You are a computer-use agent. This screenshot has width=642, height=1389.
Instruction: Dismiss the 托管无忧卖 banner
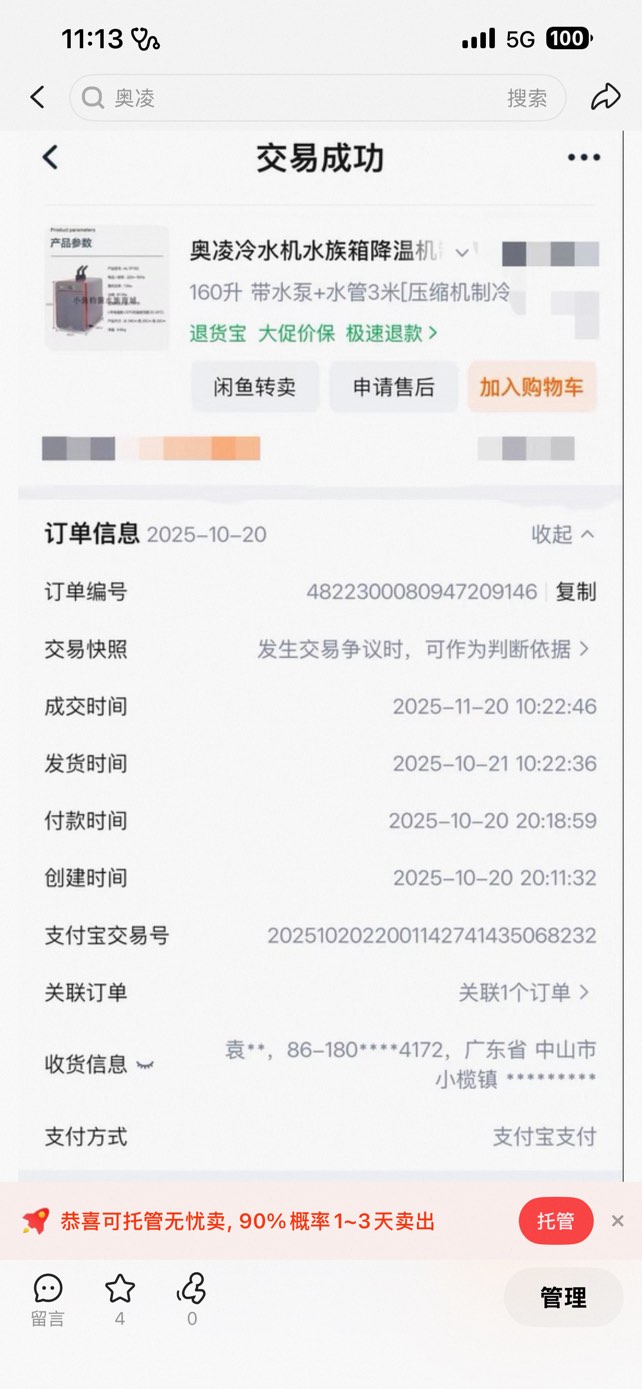click(617, 1221)
